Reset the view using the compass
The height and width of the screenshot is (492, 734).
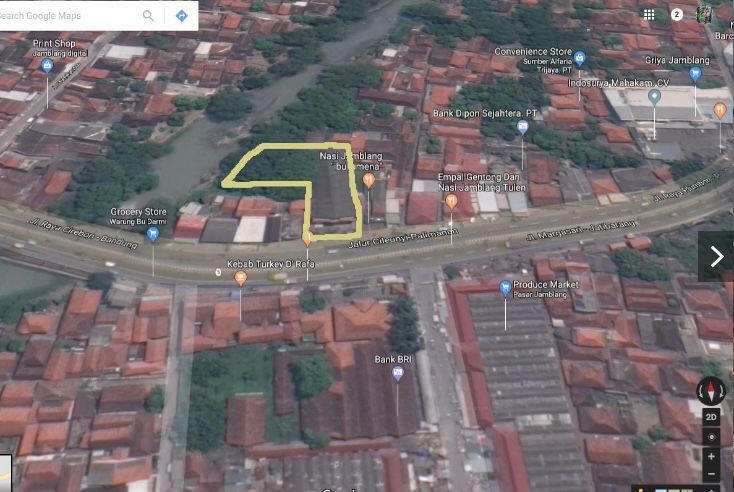pos(711,390)
